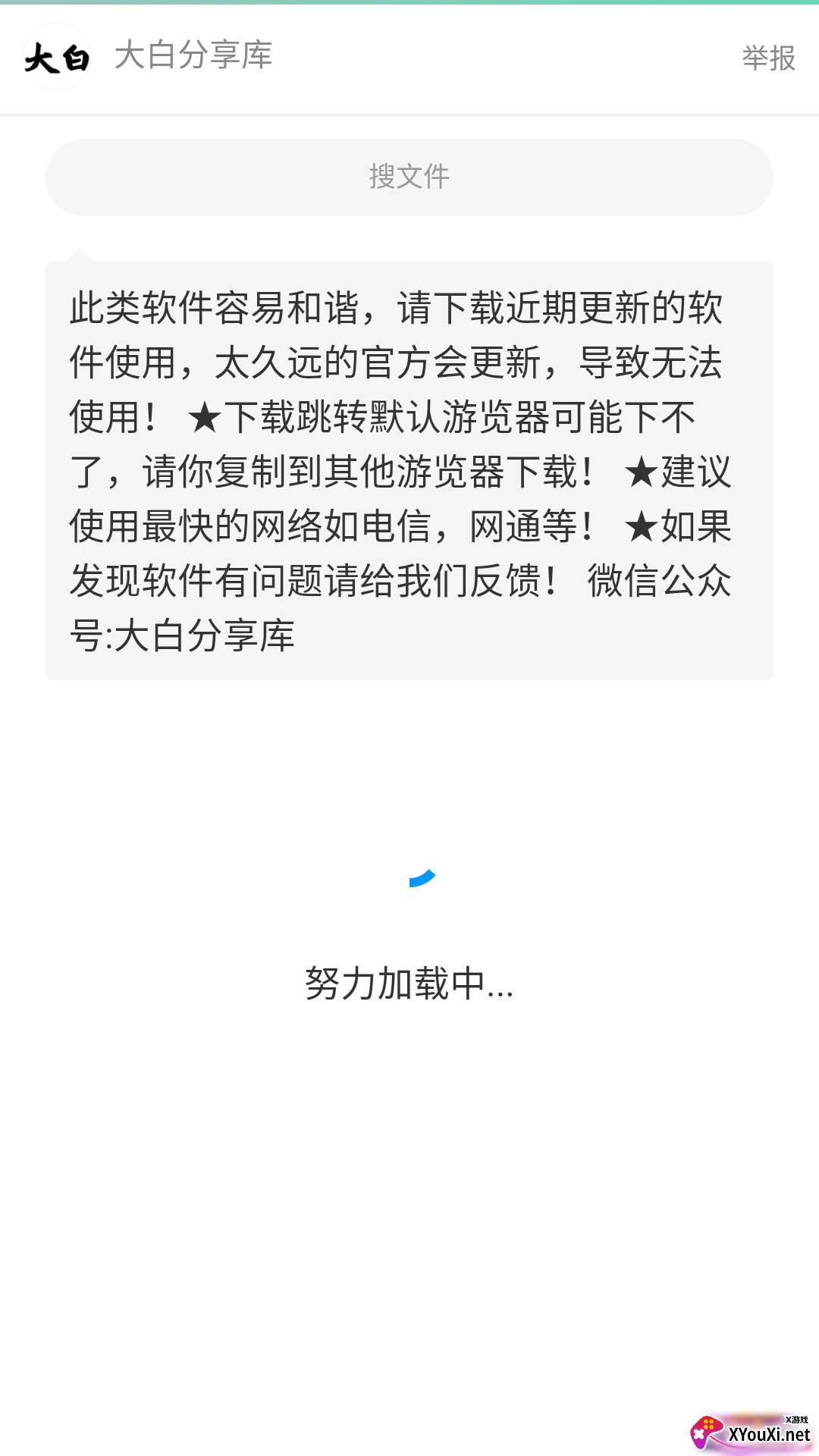The height and width of the screenshot is (1456, 819).
Task: Report this page via 举报
Action: pos(768,58)
